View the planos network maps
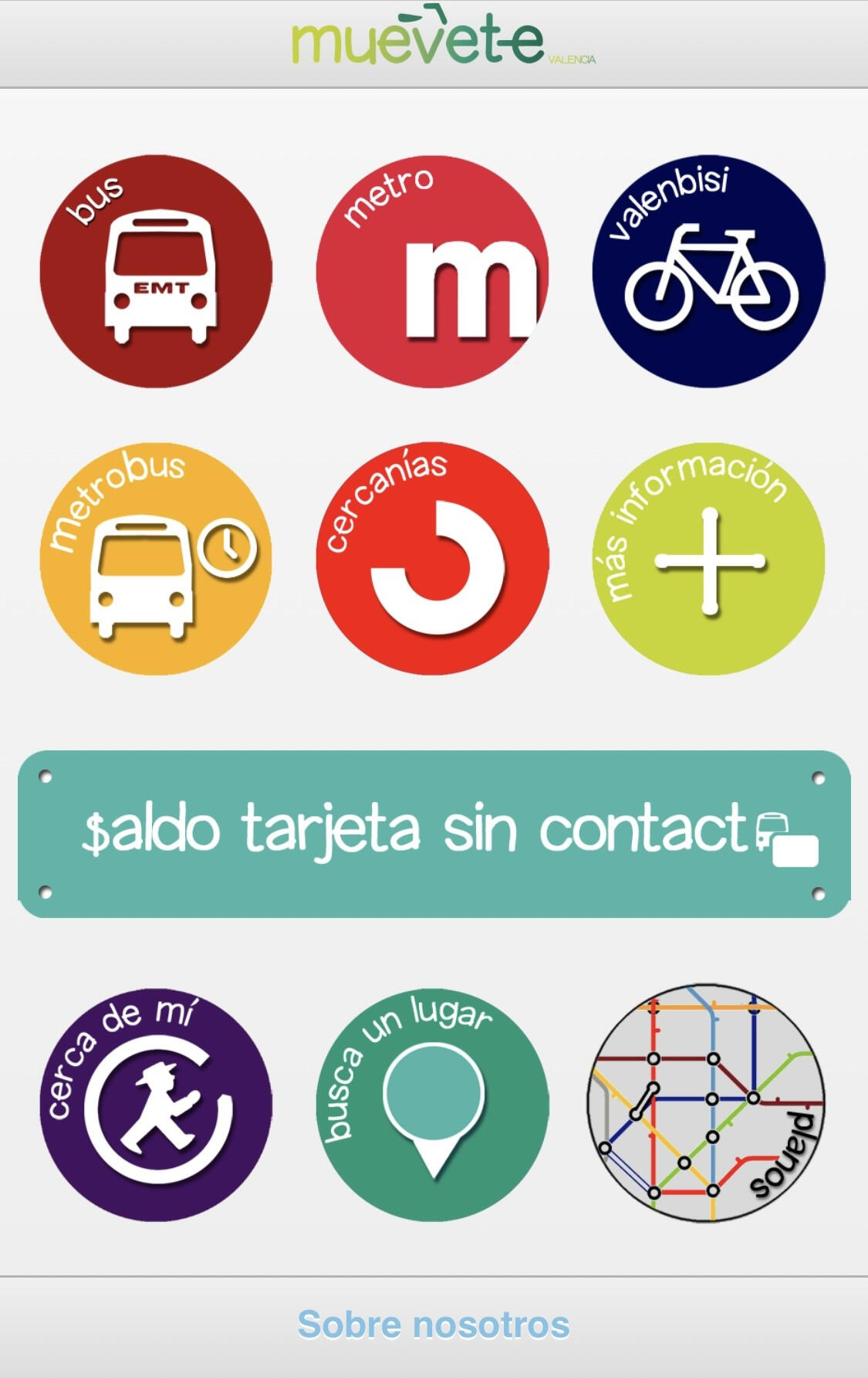868x1378 pixels. pyautogui.click(x=707, y=1104)
